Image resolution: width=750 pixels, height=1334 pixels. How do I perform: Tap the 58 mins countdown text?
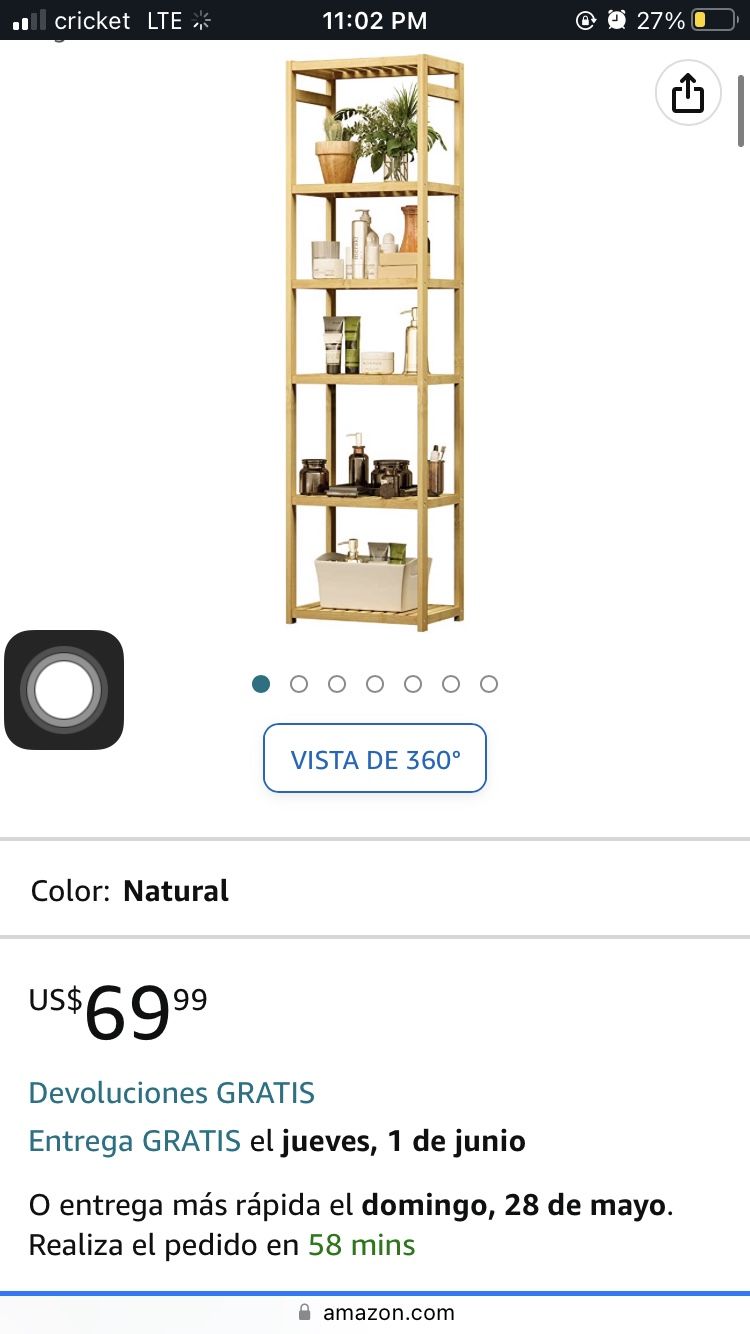point(361,1245)
